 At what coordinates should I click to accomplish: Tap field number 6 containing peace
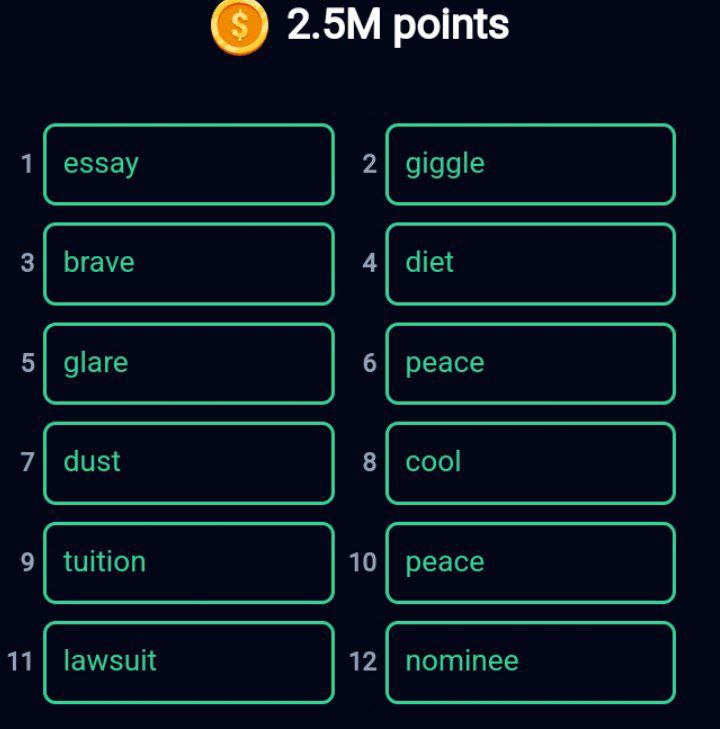tap(530, 363)
